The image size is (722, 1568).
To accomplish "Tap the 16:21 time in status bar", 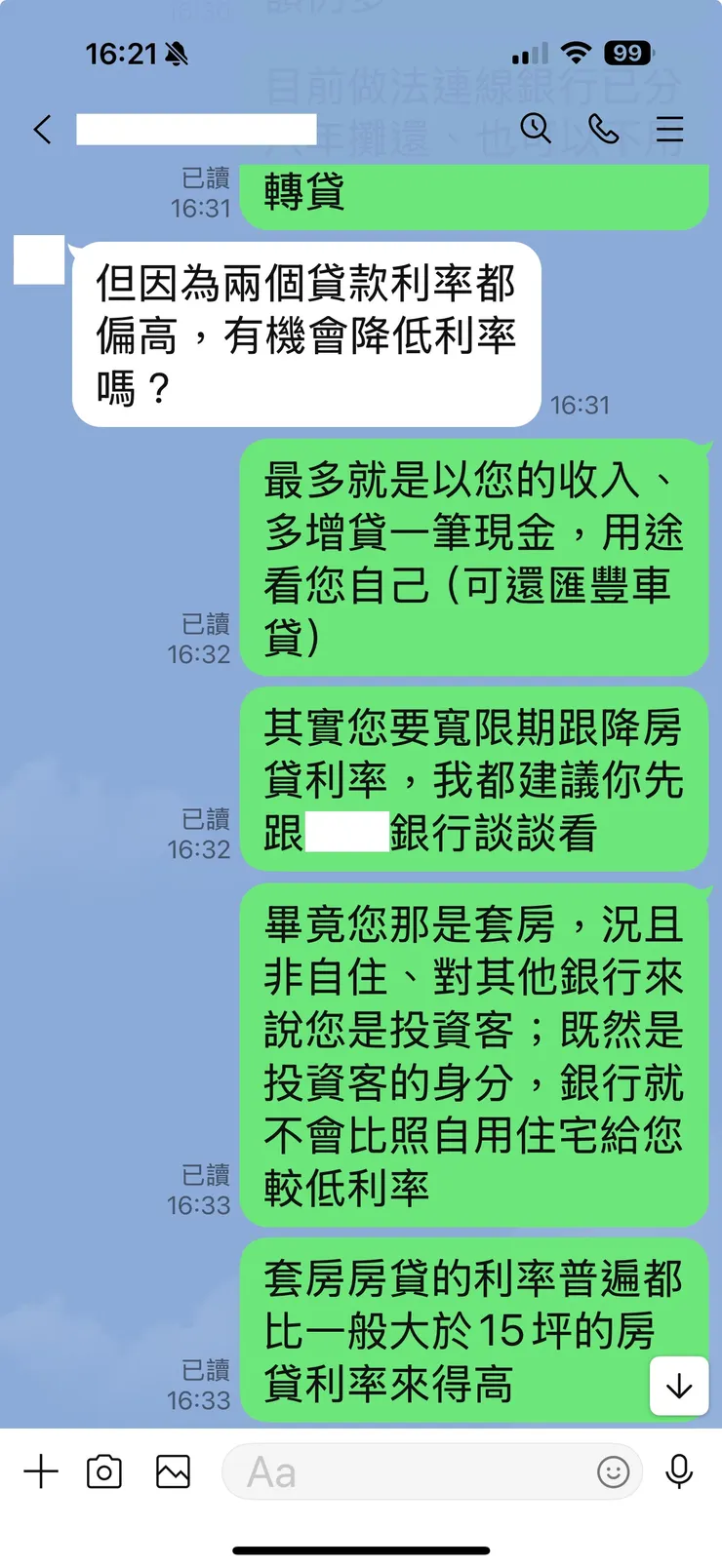I will coord(118,55).
